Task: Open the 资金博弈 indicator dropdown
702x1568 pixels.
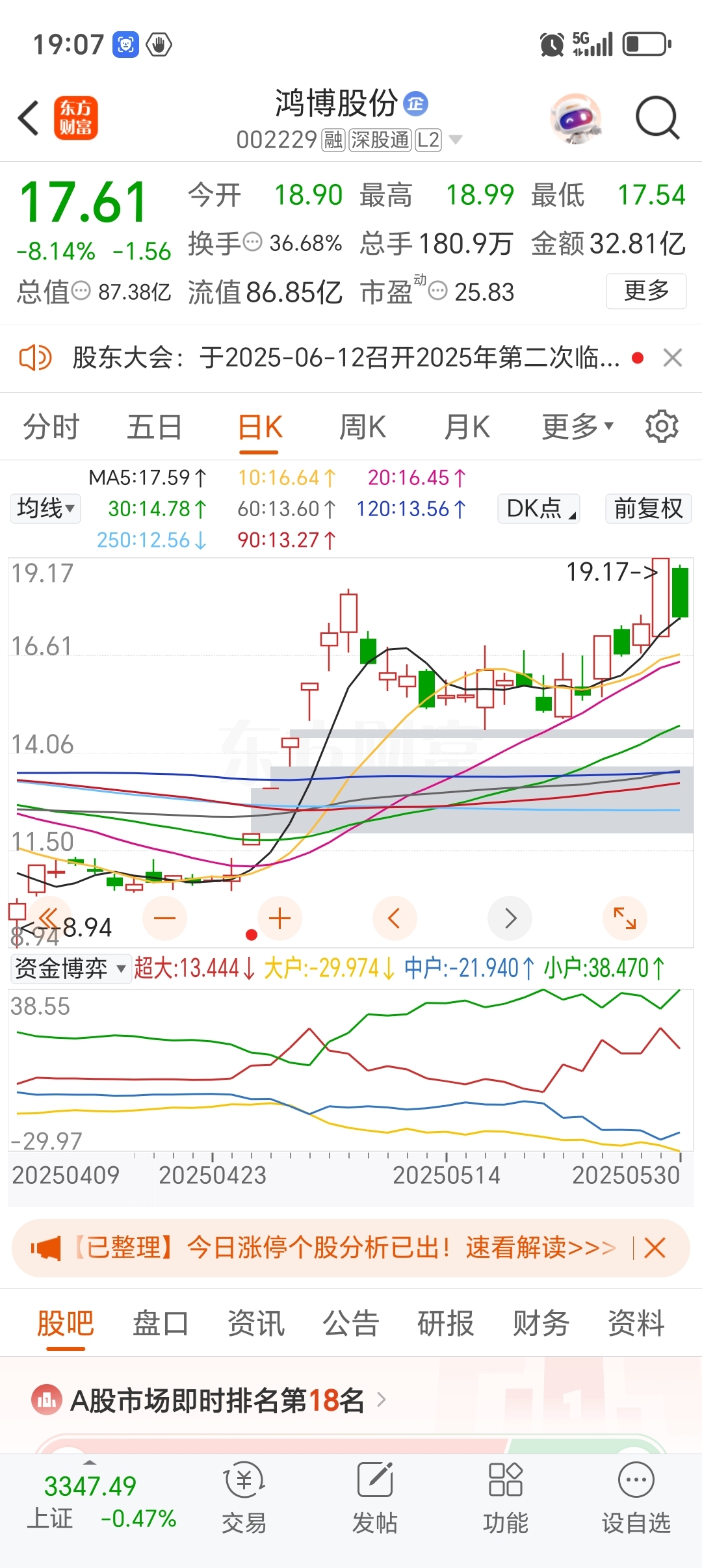Action: (70, 969)
